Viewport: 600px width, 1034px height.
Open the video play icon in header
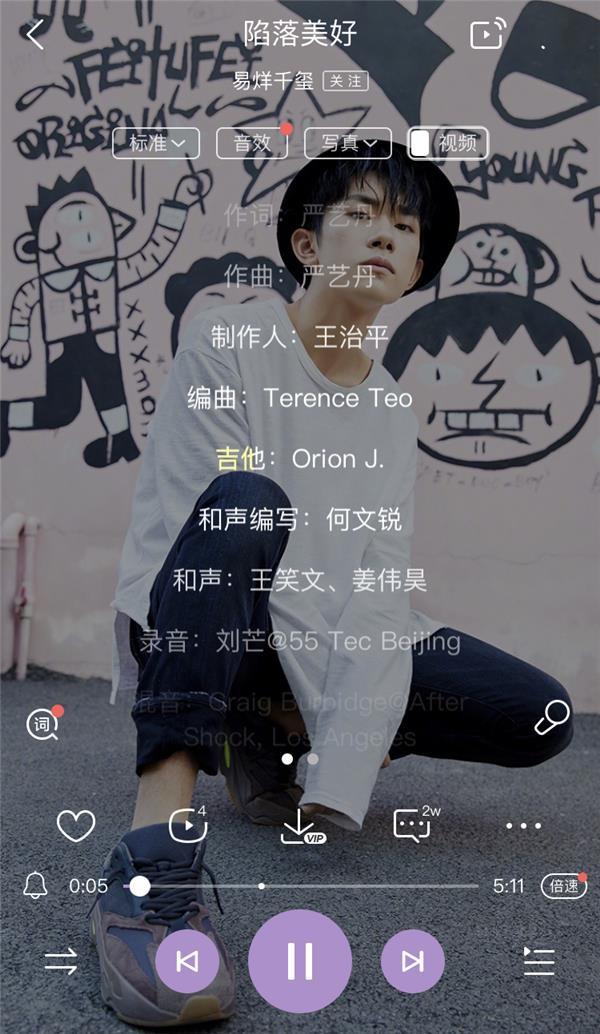click(486, 35)
